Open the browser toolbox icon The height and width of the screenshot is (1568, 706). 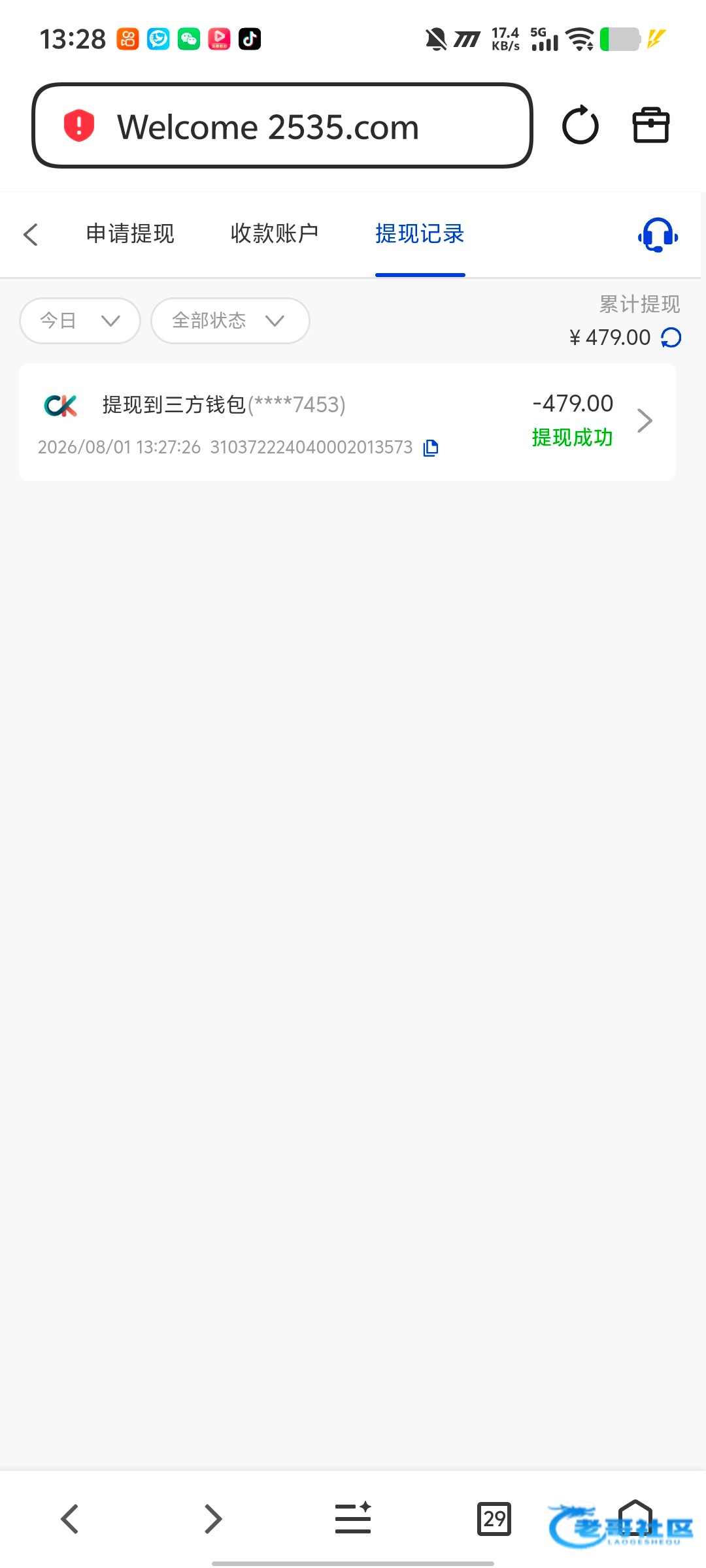point(651,125)
